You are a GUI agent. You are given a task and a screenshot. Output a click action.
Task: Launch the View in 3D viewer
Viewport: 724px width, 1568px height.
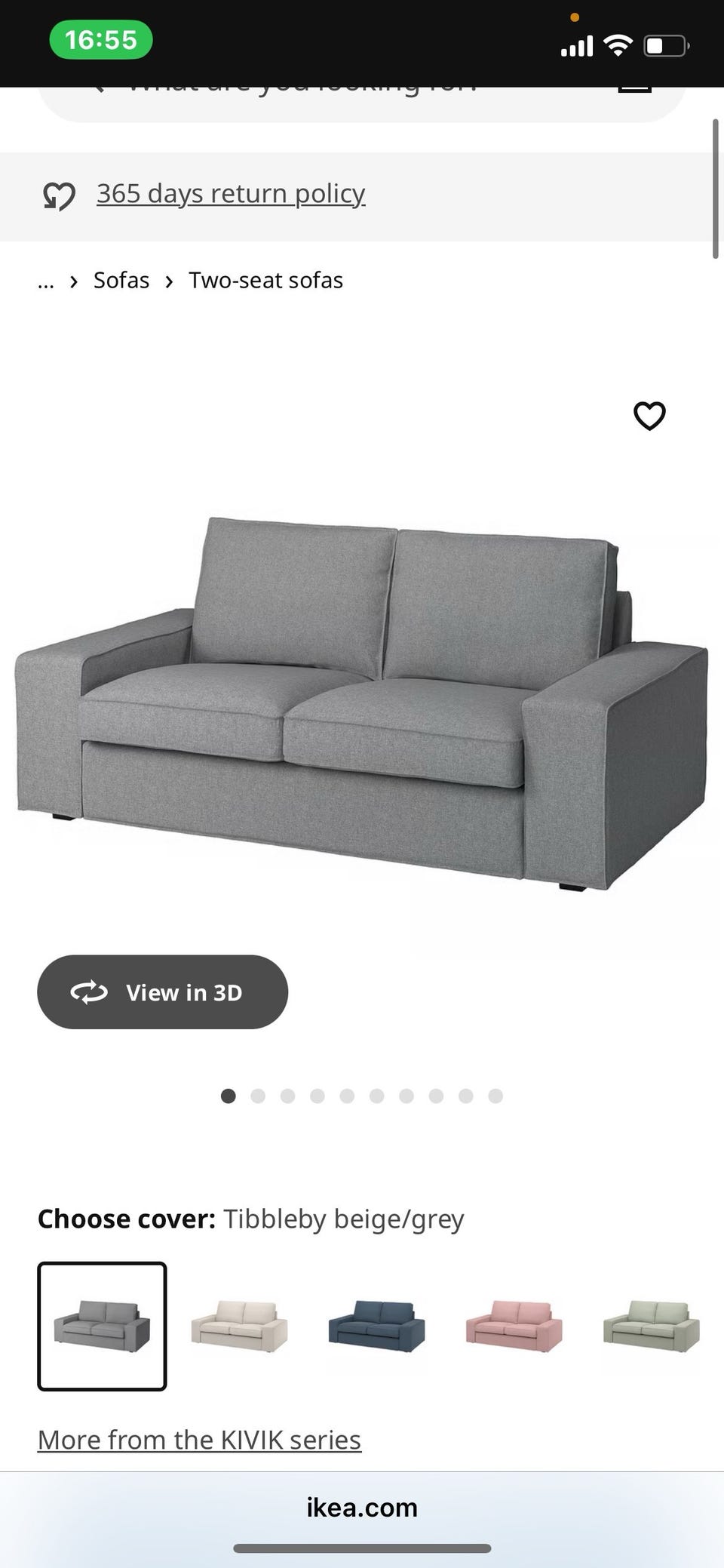pyautogui.click(x=162, y=992)
